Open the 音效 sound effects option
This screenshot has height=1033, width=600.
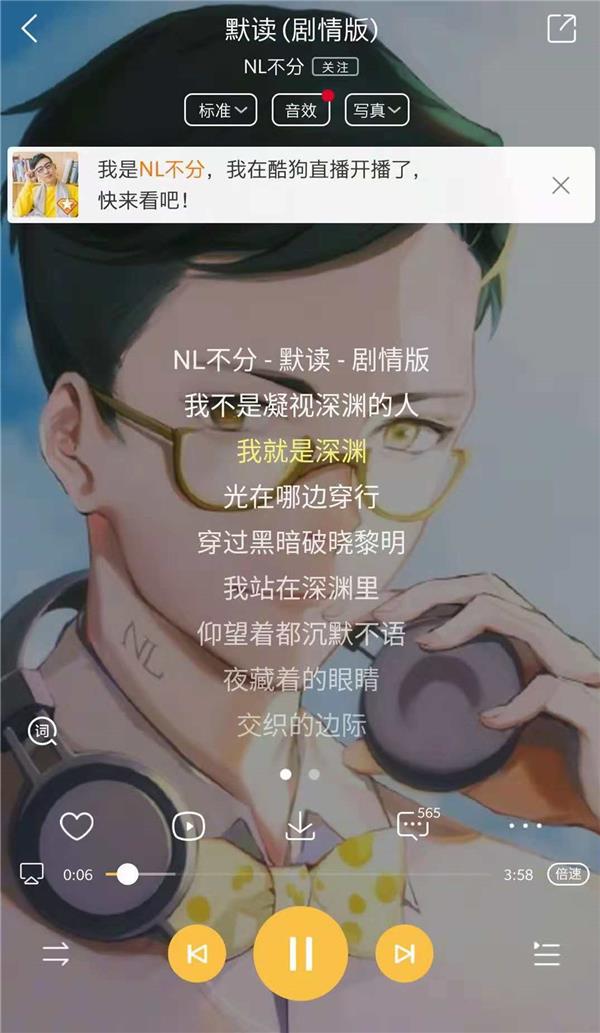pyautogui.click(x=301, y=110)
